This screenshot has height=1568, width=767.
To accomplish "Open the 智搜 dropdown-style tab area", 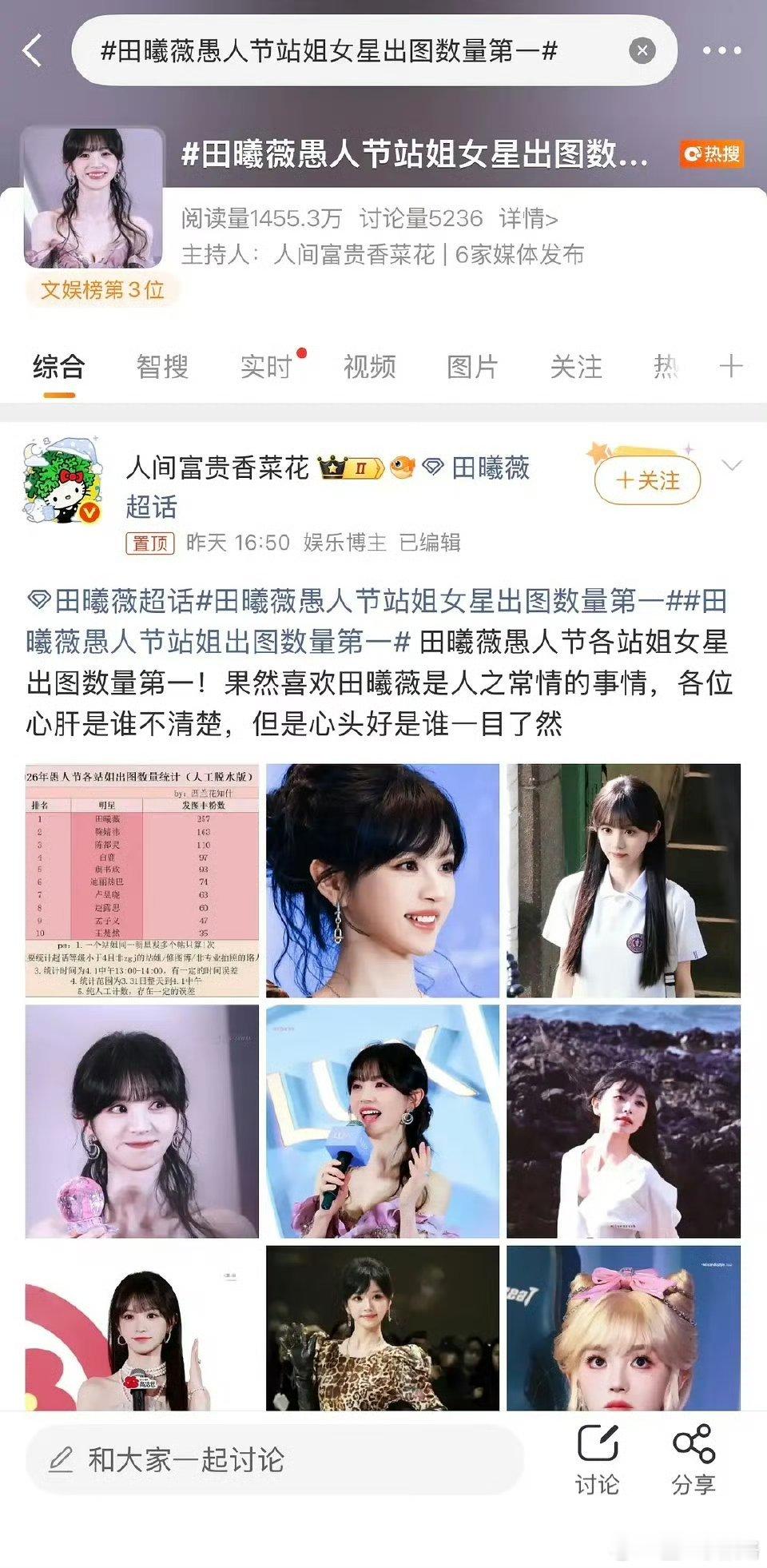I will click(162, 367).
